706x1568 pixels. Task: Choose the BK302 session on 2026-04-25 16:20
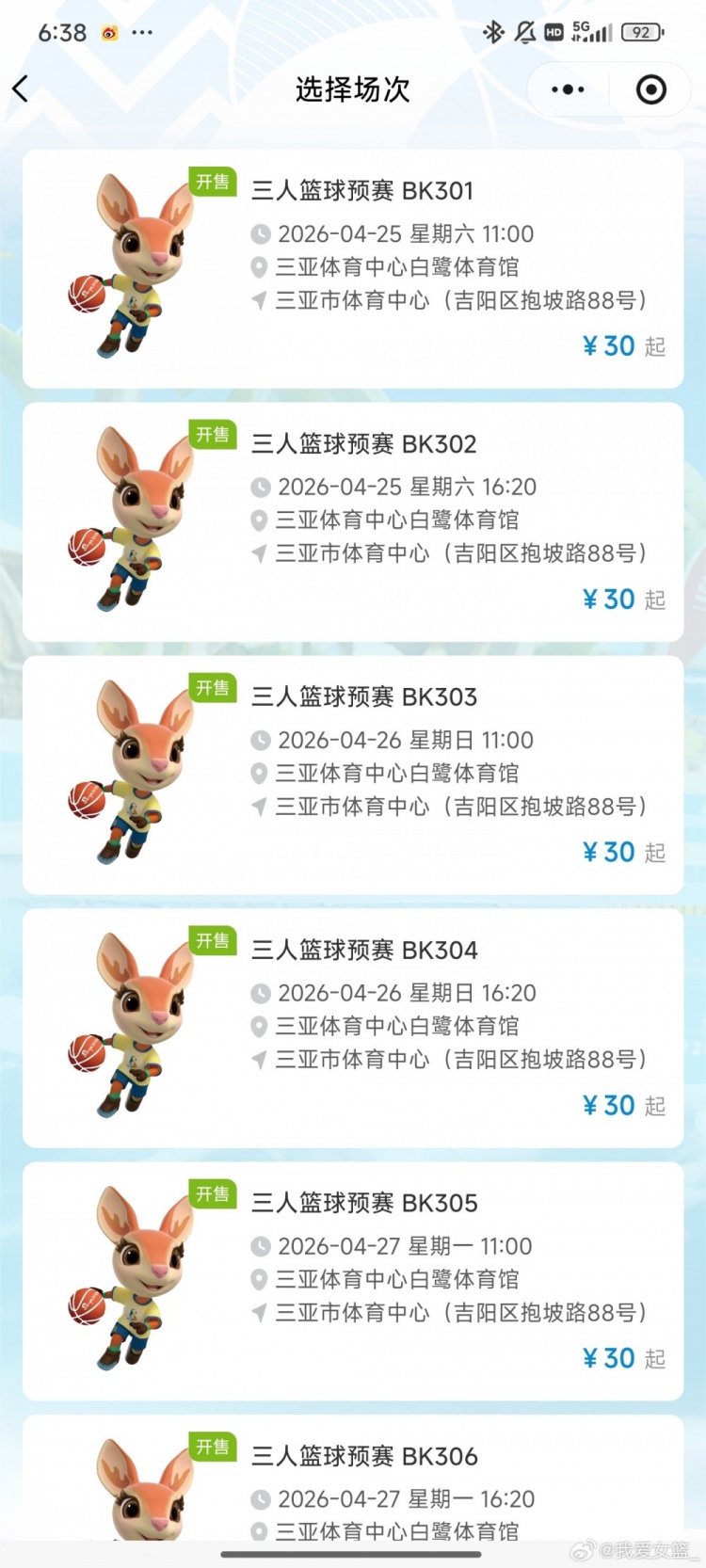pos(353,521)
